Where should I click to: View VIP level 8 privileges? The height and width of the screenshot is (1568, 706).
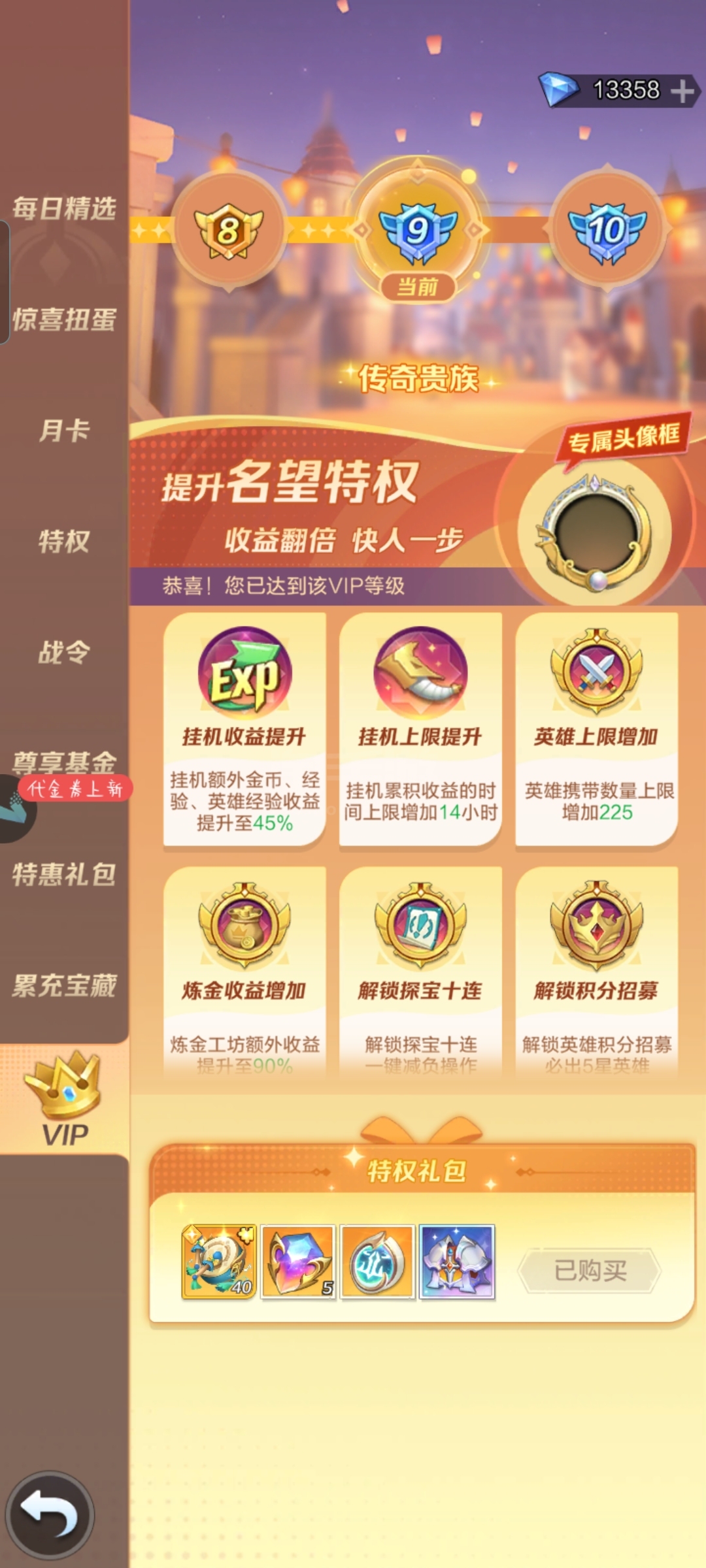click(229, 230)
